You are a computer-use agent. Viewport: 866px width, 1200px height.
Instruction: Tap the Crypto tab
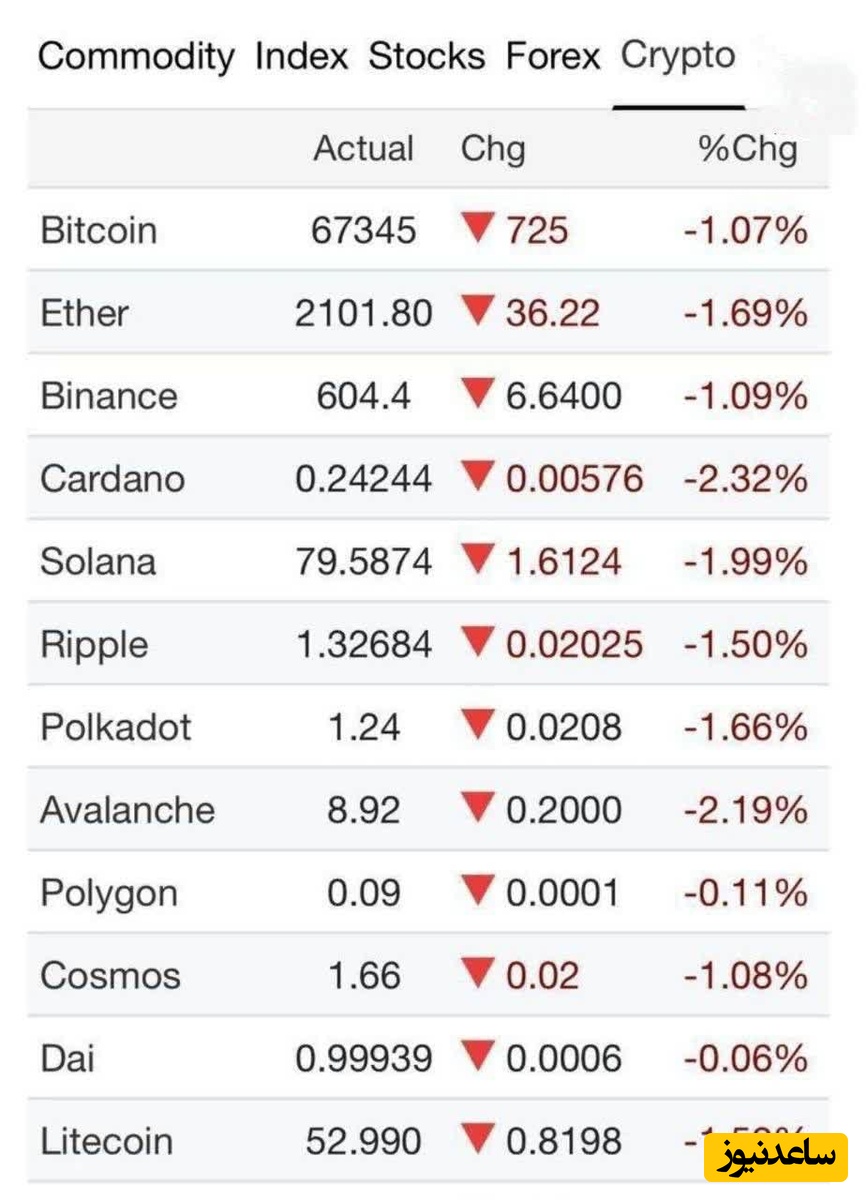tap(677, 57)
